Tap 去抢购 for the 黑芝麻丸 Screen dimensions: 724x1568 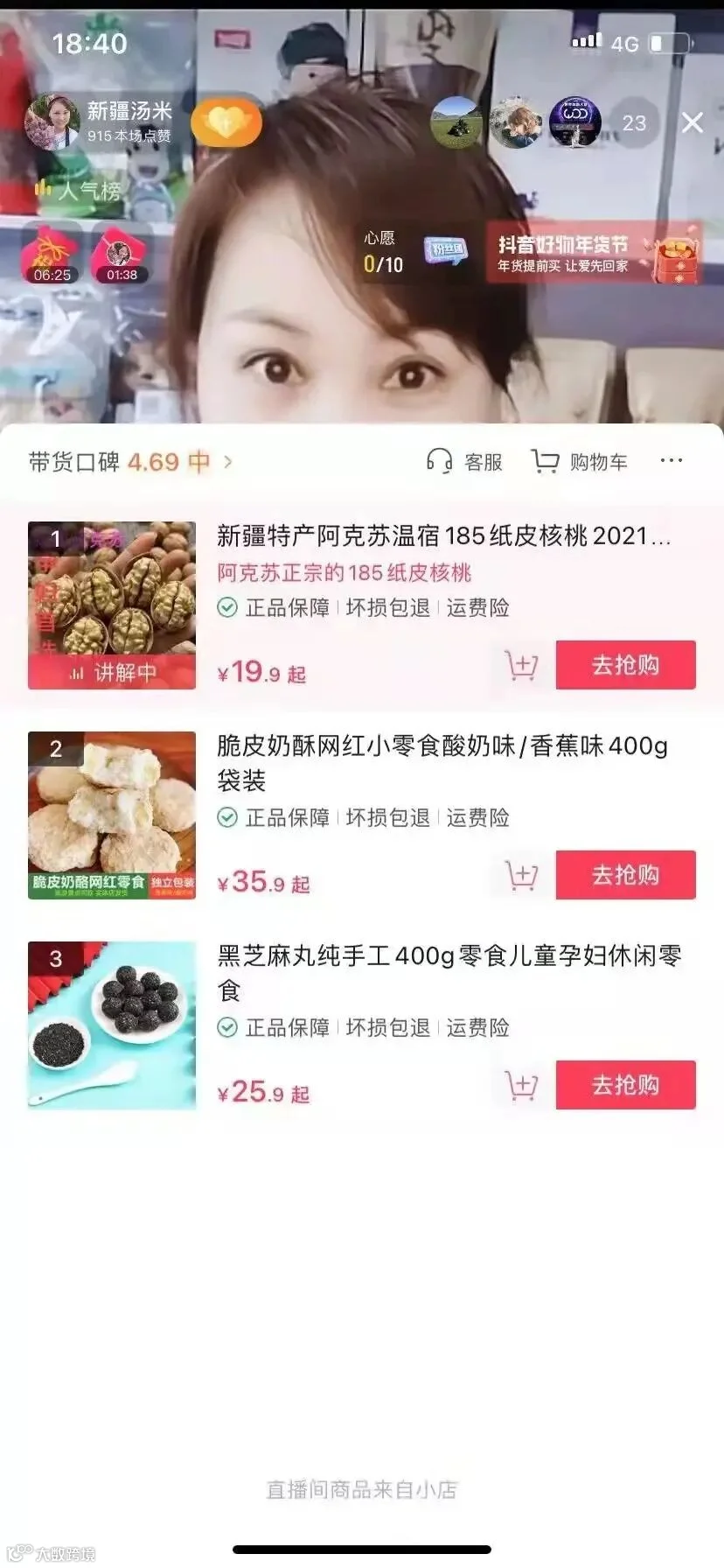click(626, 1085)
